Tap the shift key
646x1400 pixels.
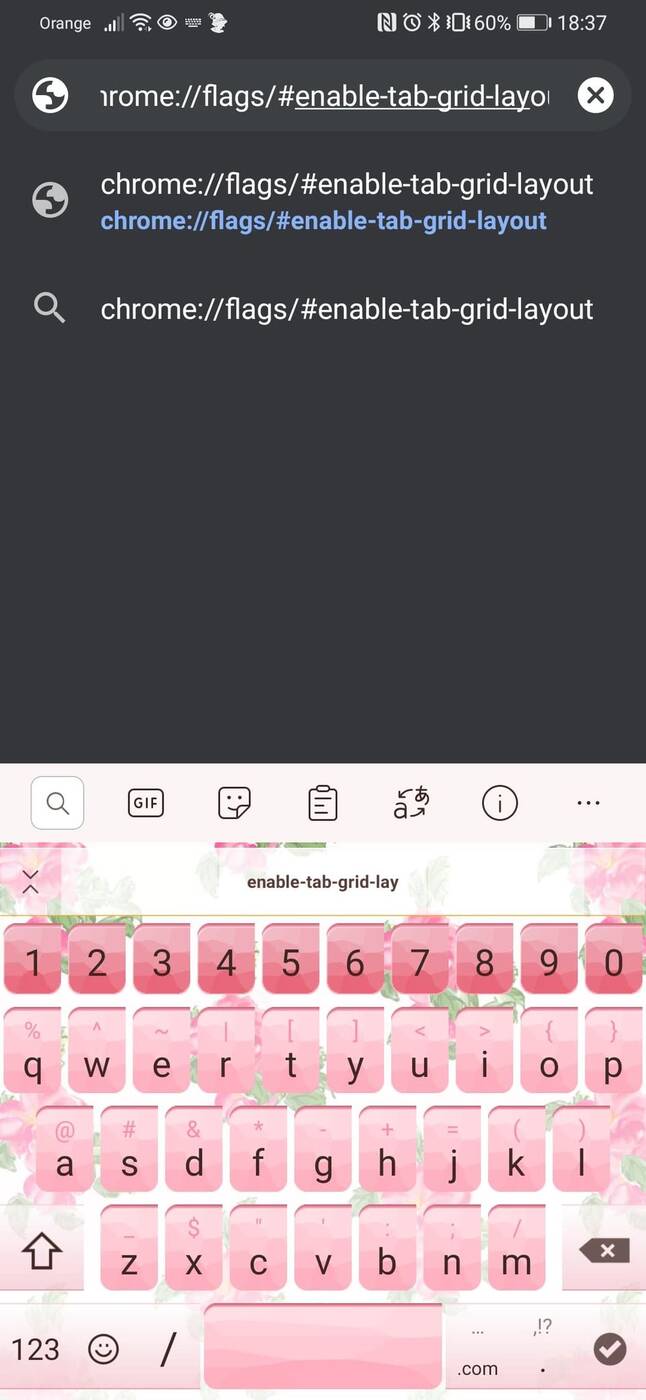click(41, 1251)
